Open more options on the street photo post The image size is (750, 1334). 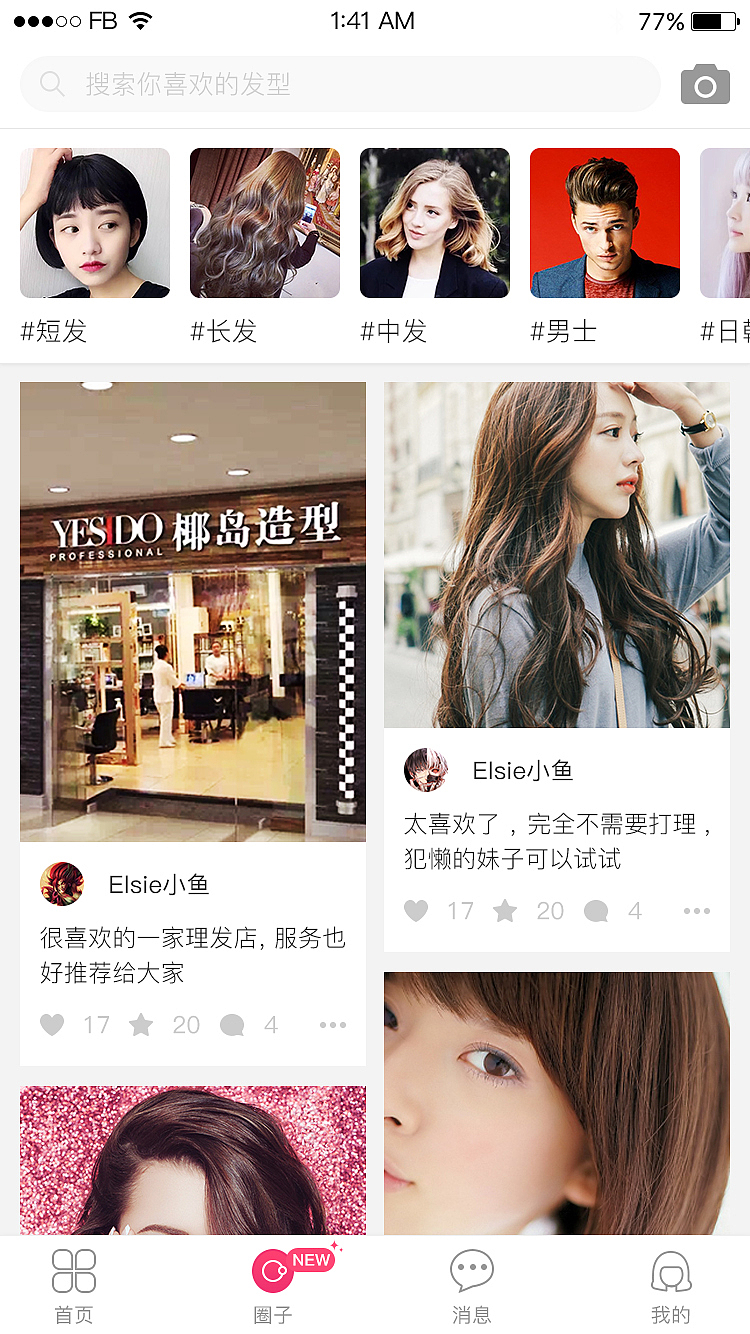[696, 911]
